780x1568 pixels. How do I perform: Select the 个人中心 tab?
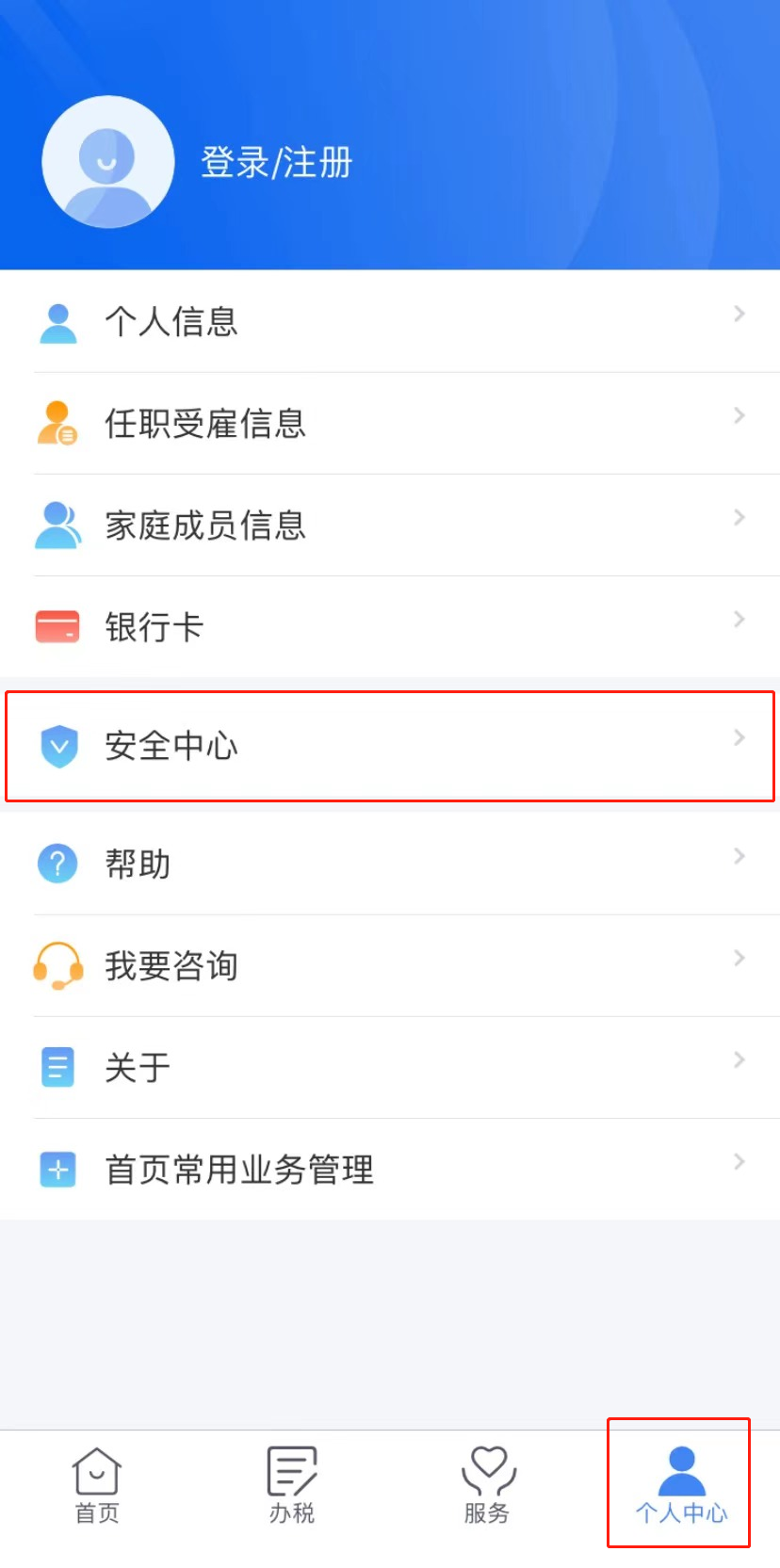click(681, 1485)
